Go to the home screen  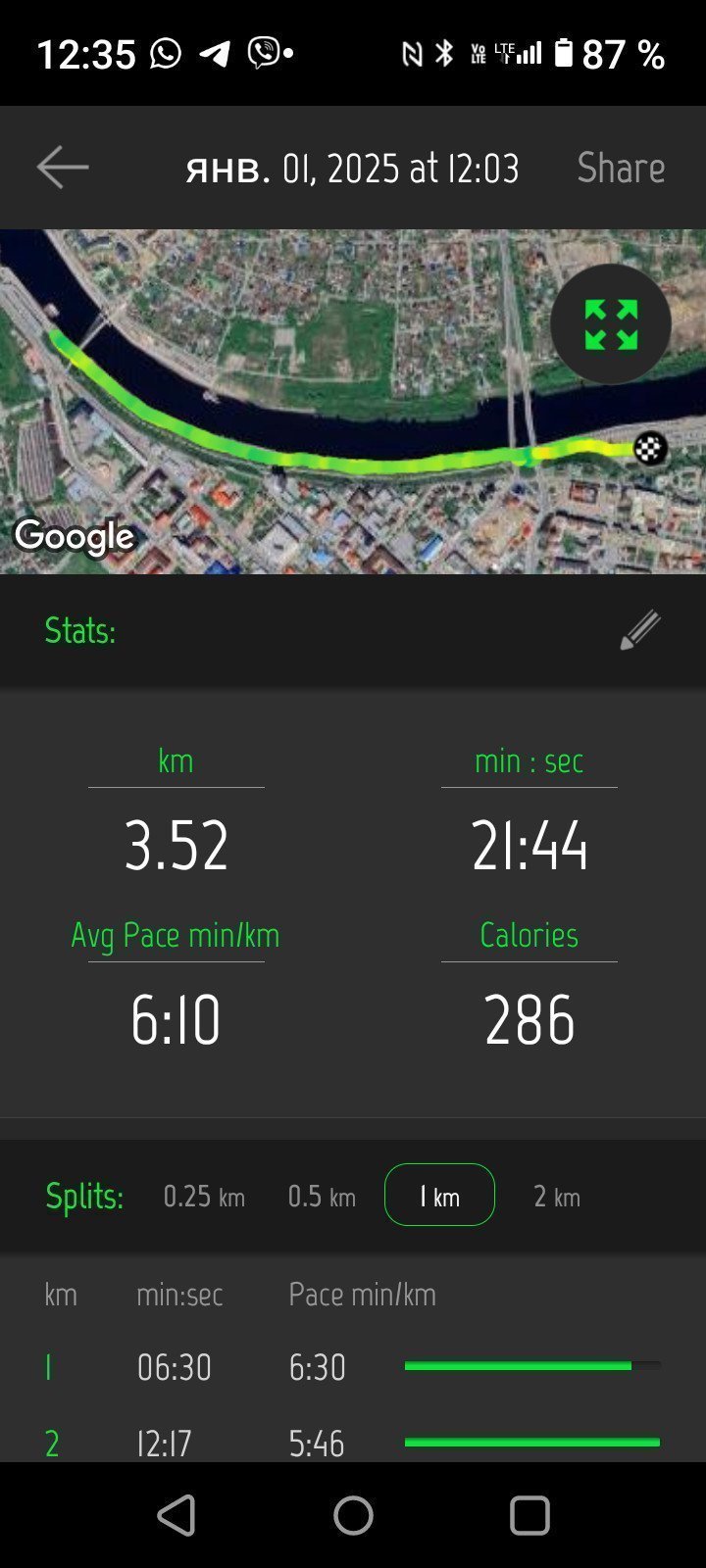click(353, 1515)
